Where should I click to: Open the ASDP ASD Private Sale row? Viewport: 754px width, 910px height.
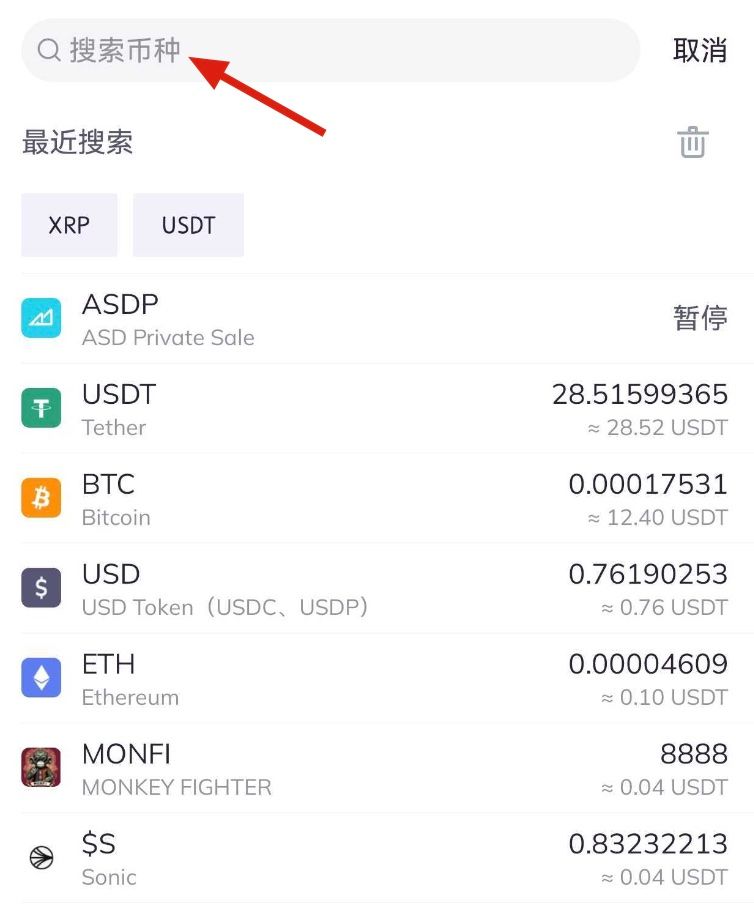pyautogui.click(x=376, y=318)
